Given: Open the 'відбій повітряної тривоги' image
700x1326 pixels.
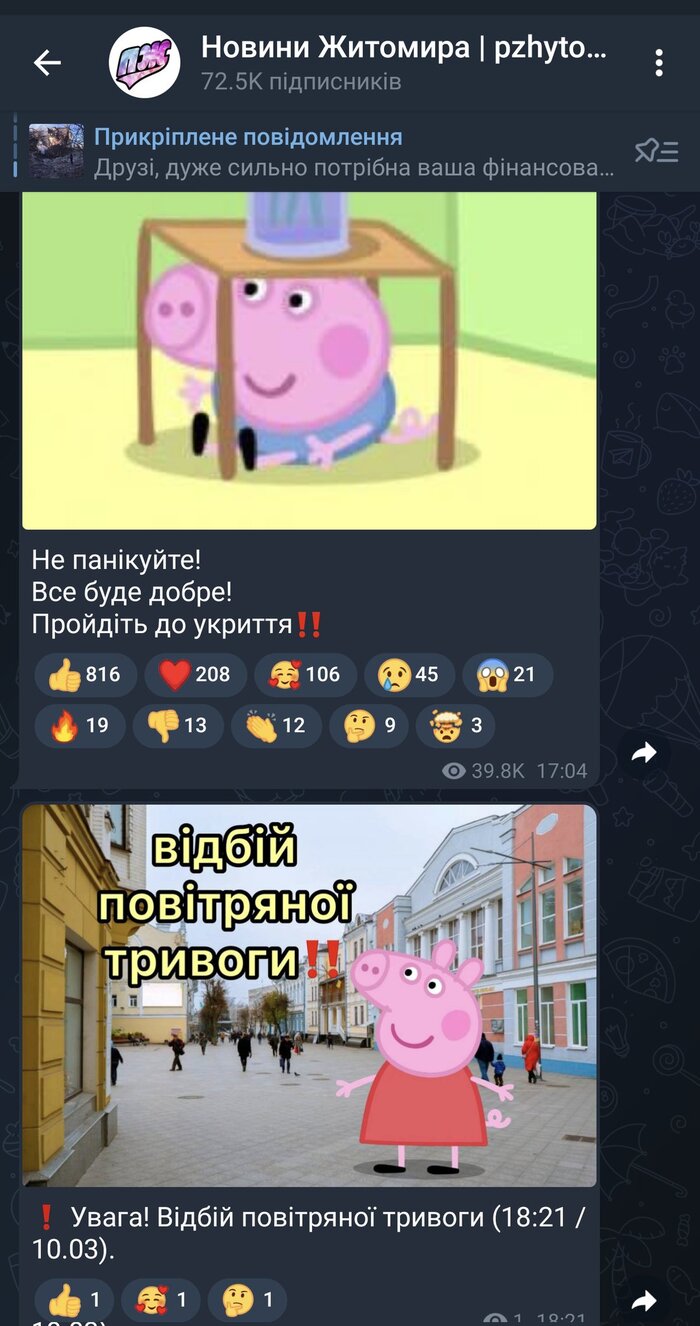Looking at the screenshot, I should point(309,995).
